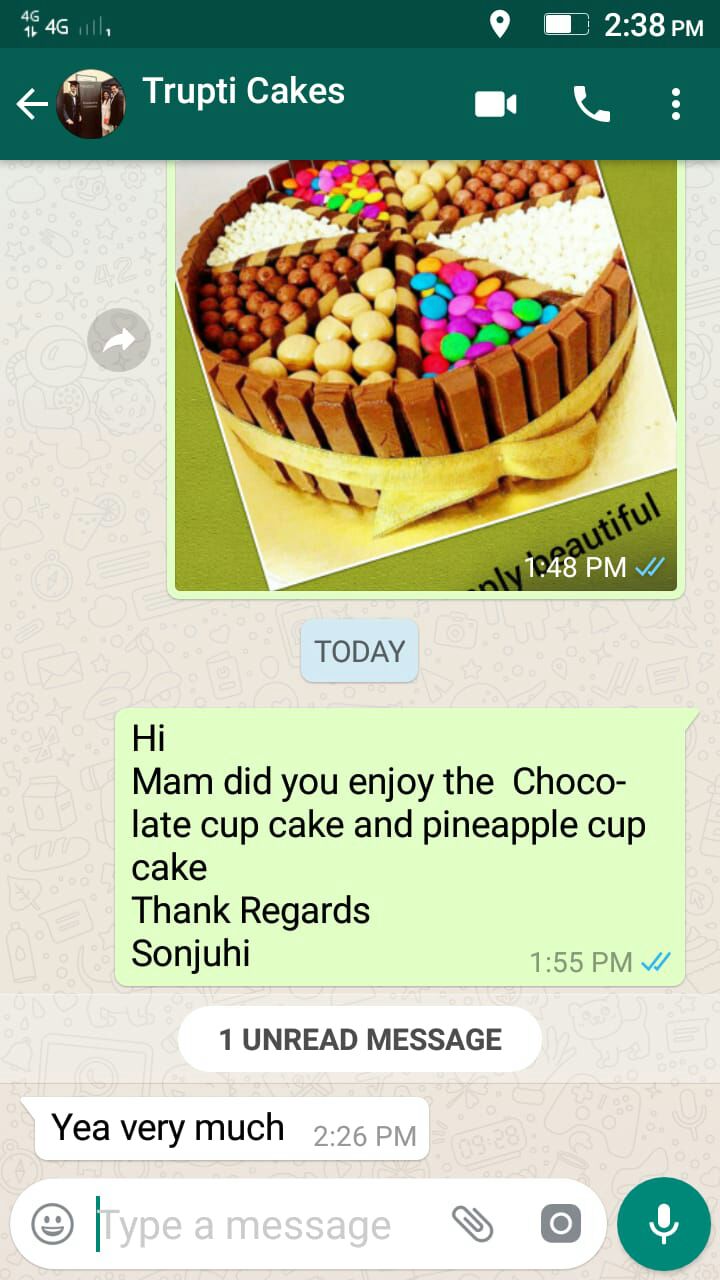Focus the Type a message field
Viewport: 720px width, 1280px height.
pos(260,1225)
